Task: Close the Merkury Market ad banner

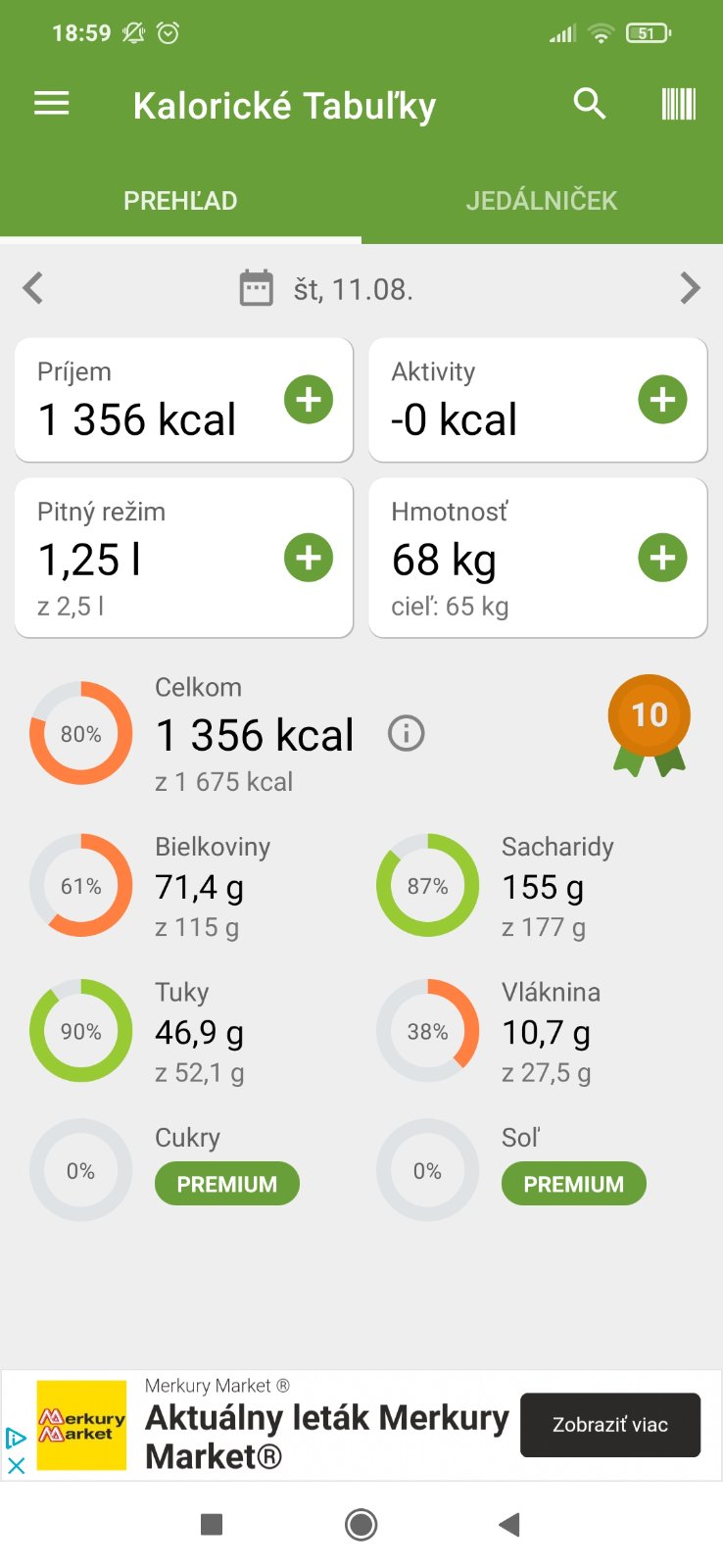Action: (16, 1466)
